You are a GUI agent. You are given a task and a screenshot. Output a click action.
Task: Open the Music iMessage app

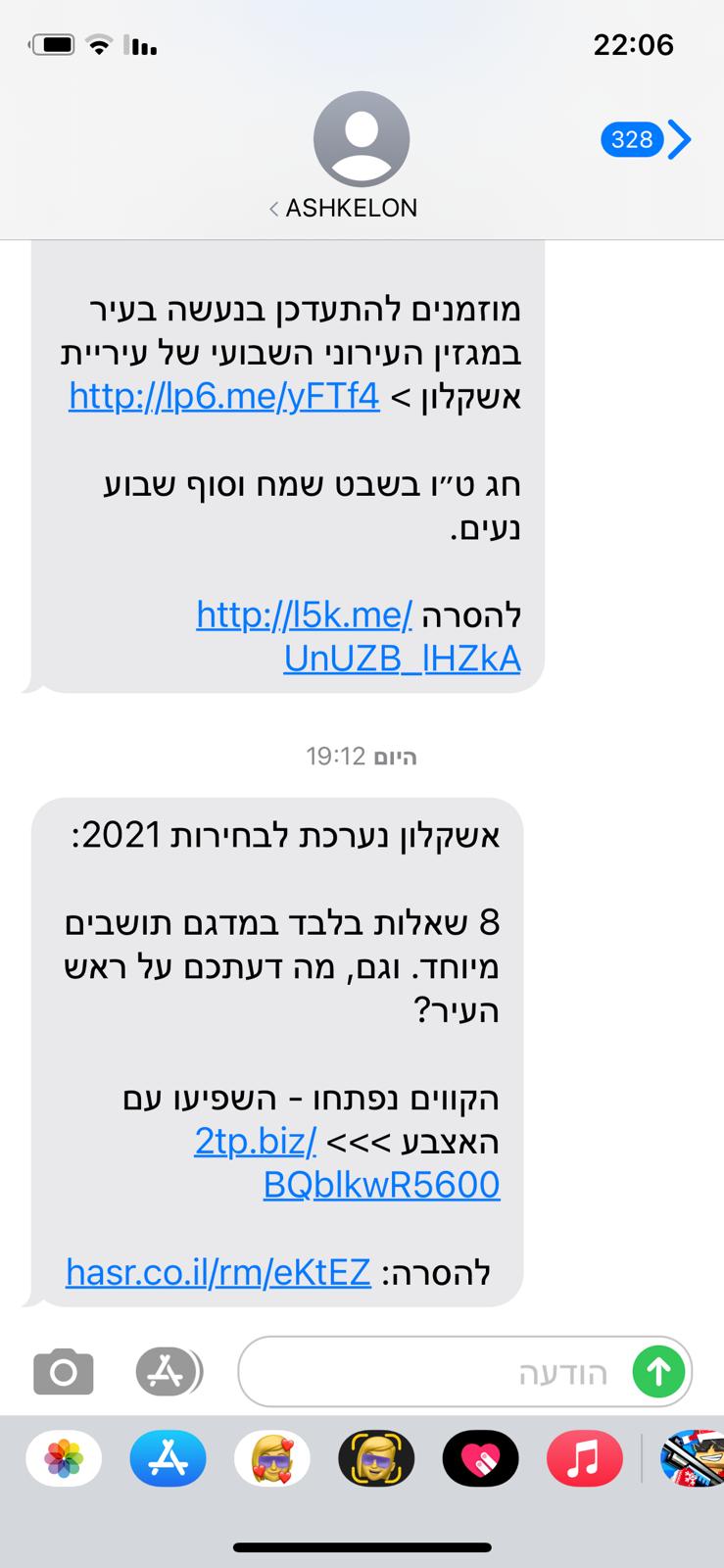pyautogui.click(x=584, y=1458)
